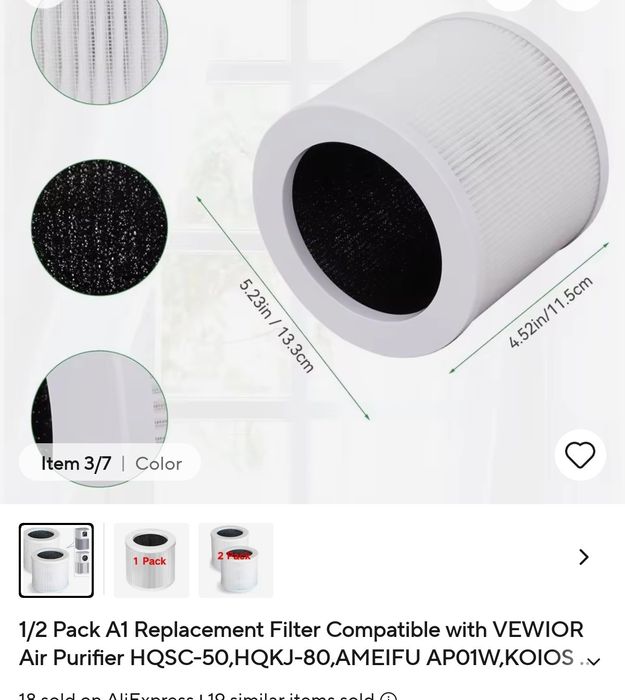Choose the 1 Pack thumbnail
Image resolution: width=625 pixels, height=700 pixels.
[x=151, y=560]
